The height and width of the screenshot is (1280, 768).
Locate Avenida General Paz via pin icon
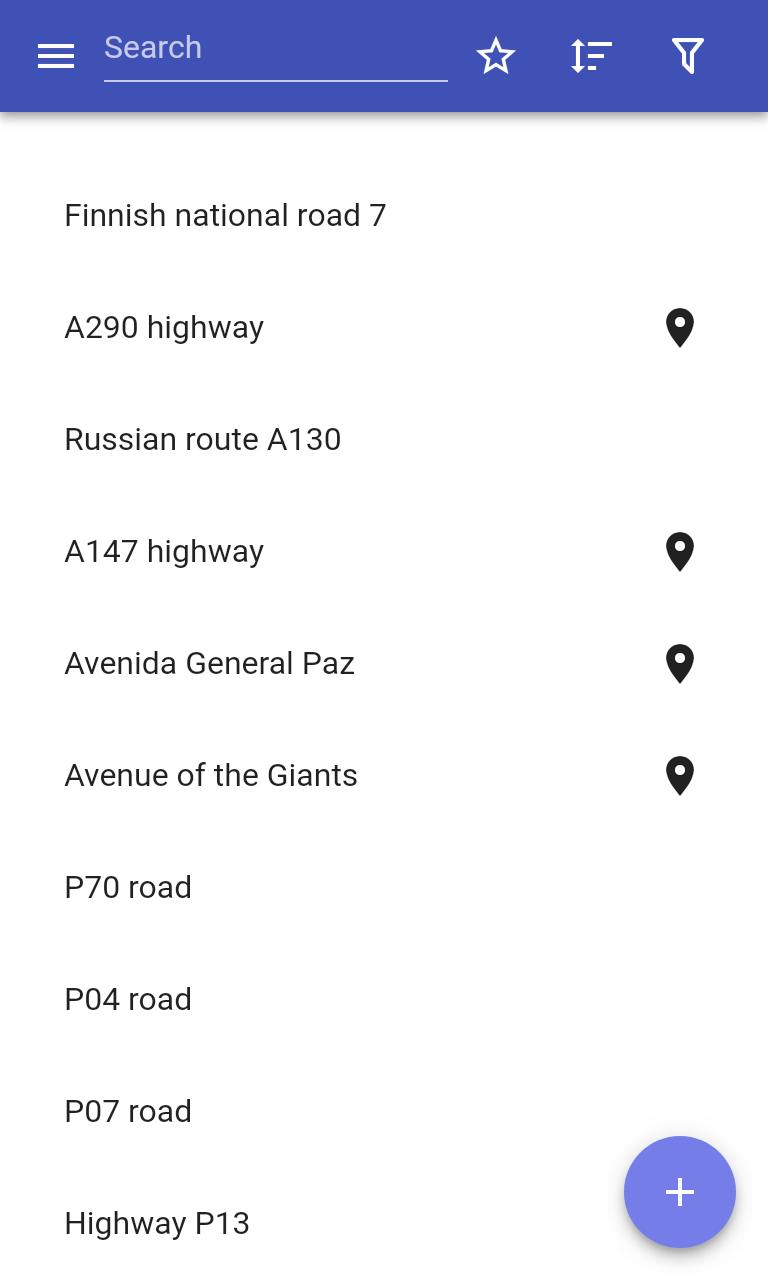(x=680, y=664)
